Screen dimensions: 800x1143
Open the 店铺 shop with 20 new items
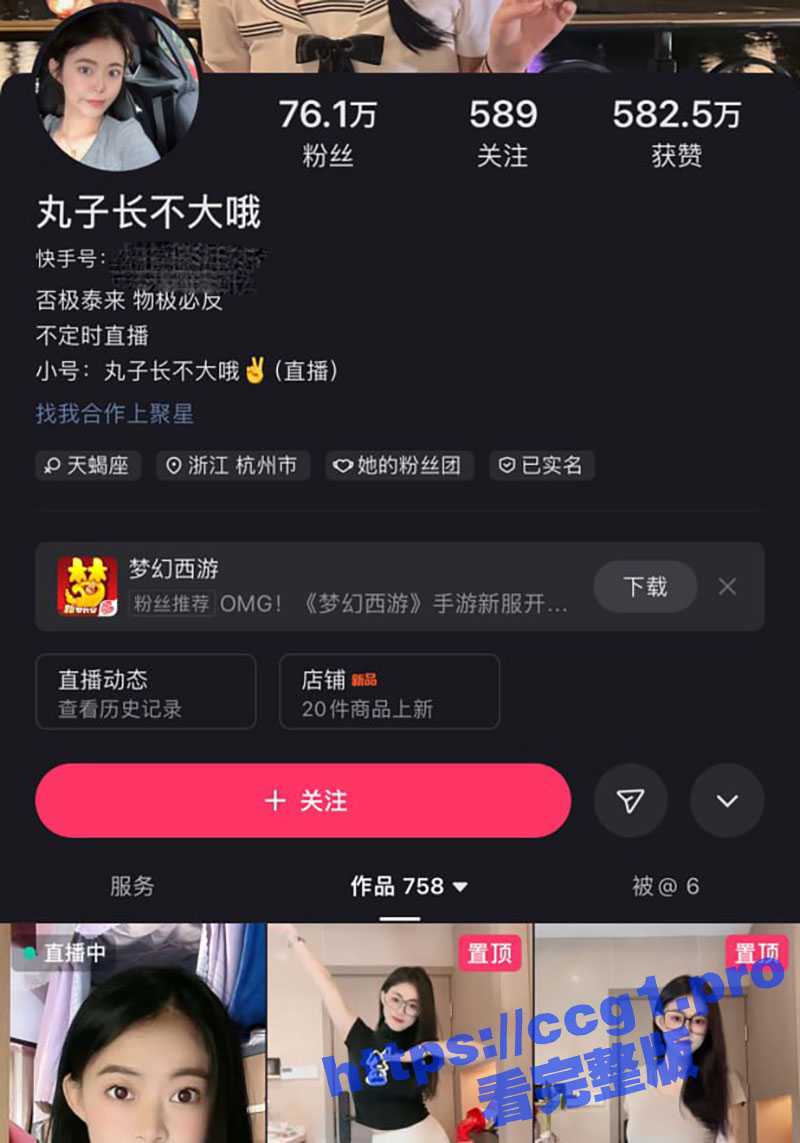[389, 692]
